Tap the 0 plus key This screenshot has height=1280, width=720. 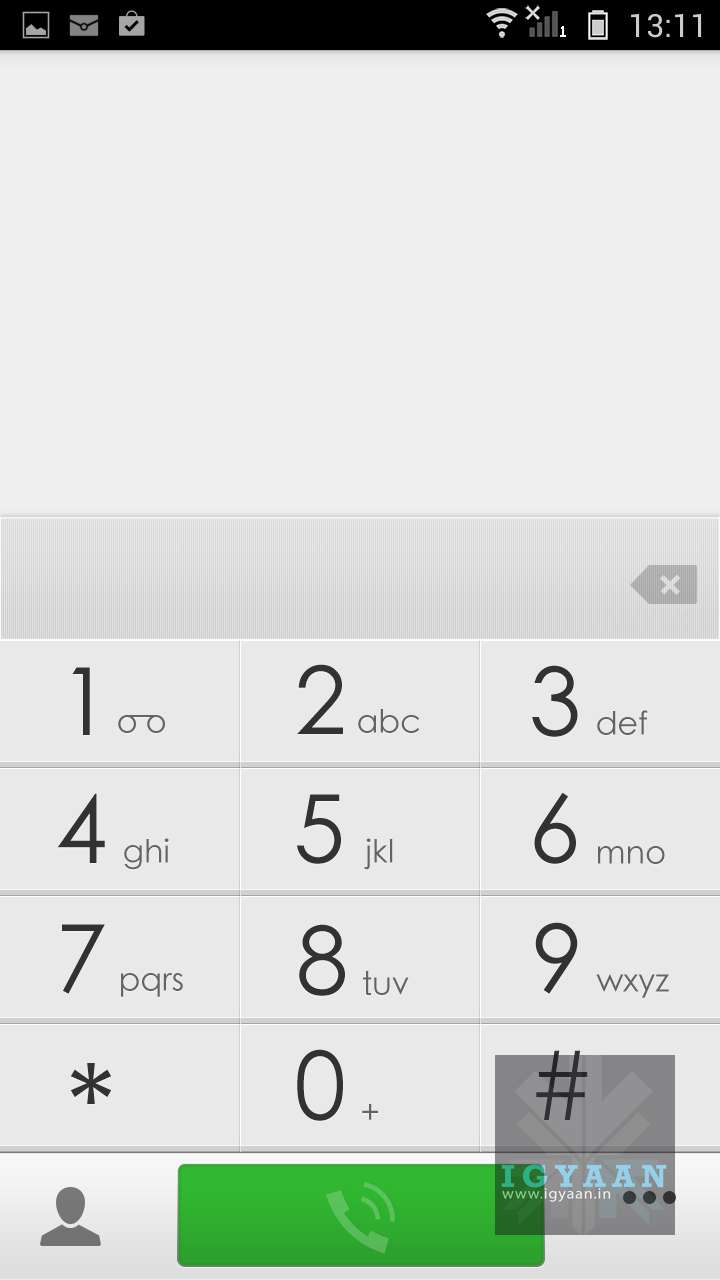360,1087
